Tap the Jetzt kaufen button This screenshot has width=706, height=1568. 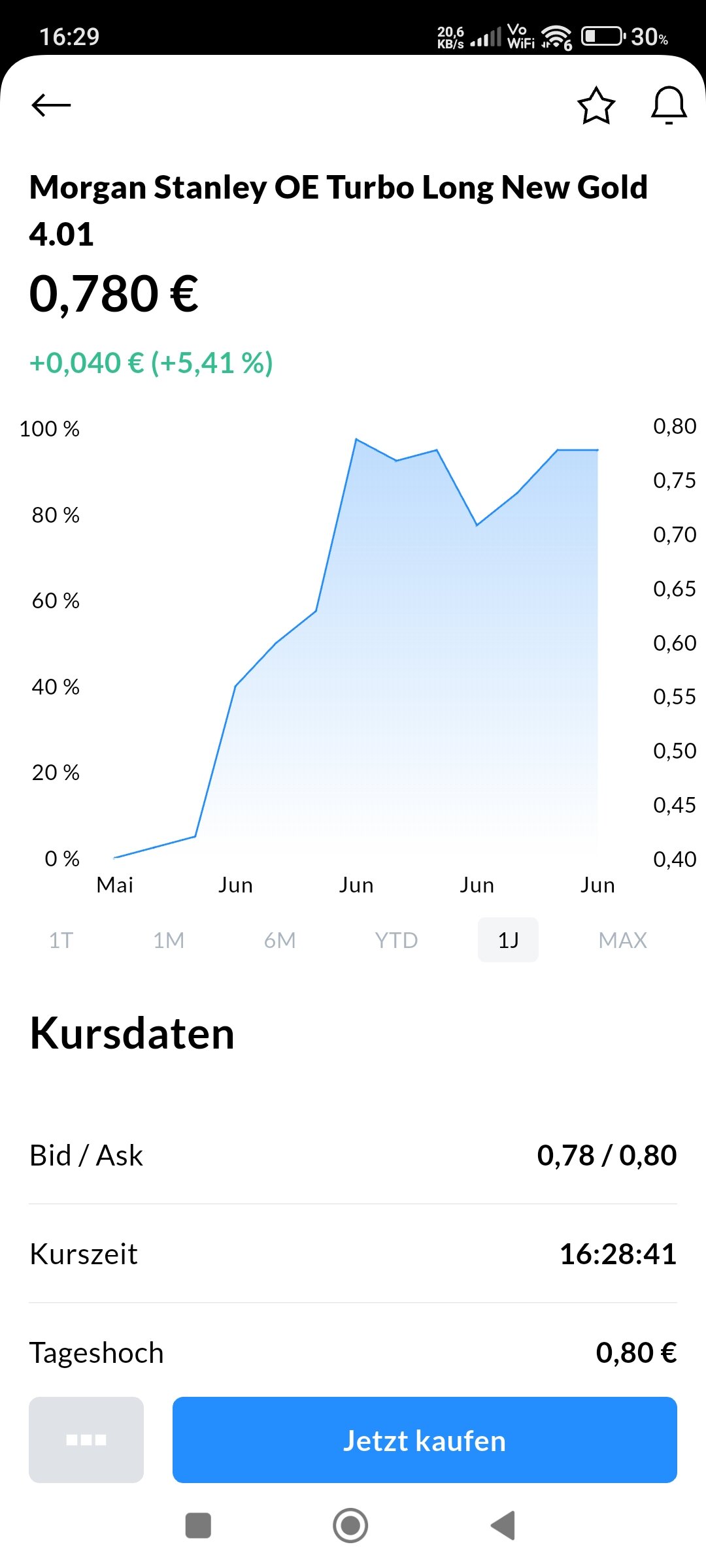424,1440
